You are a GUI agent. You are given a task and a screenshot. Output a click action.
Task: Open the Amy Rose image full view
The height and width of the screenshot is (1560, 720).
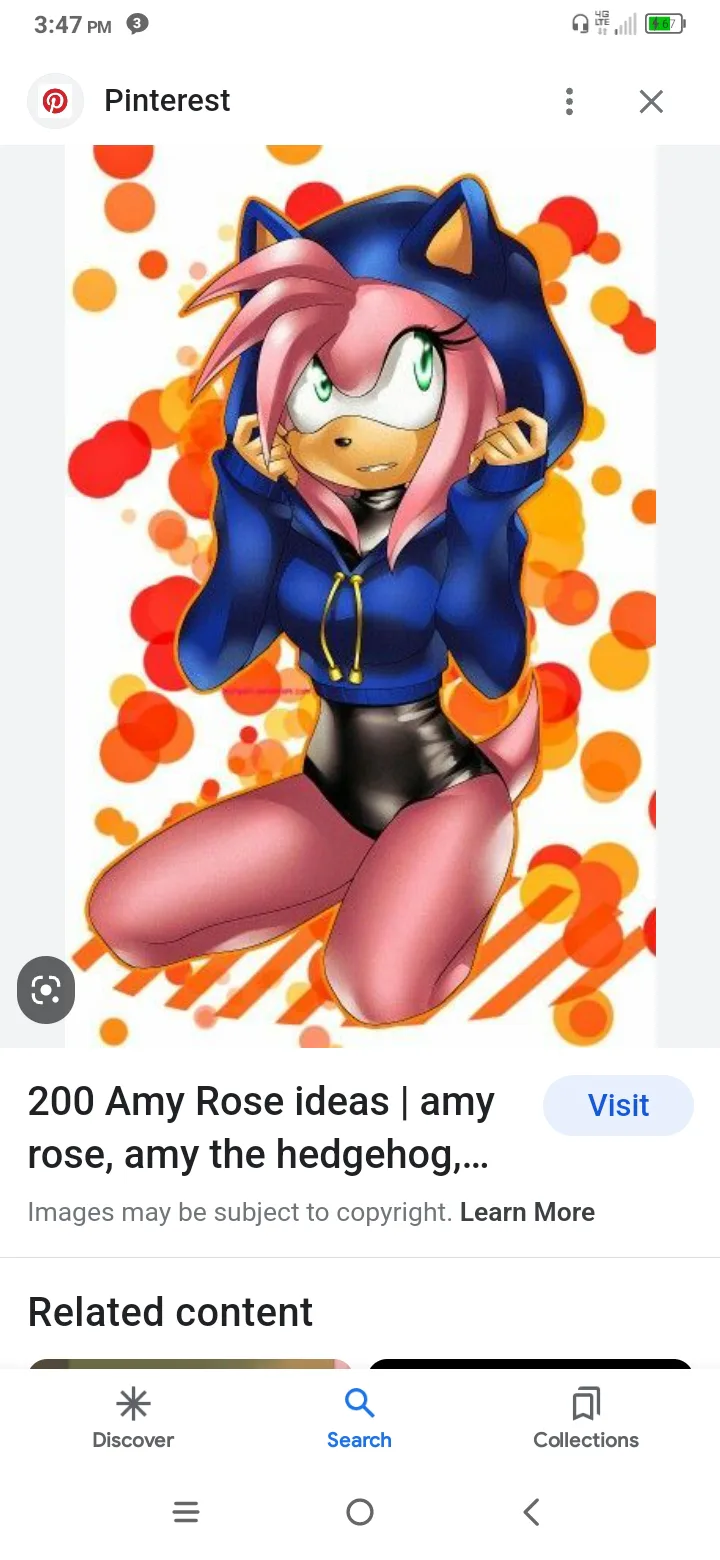360,595
